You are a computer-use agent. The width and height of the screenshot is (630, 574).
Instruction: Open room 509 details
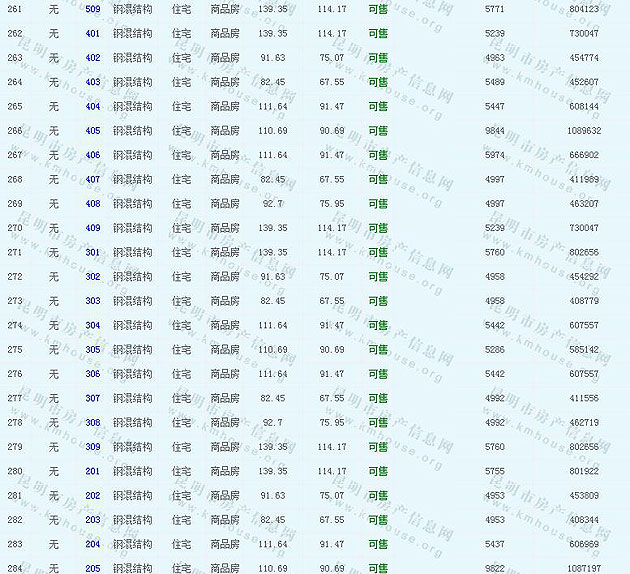(93, 9)
